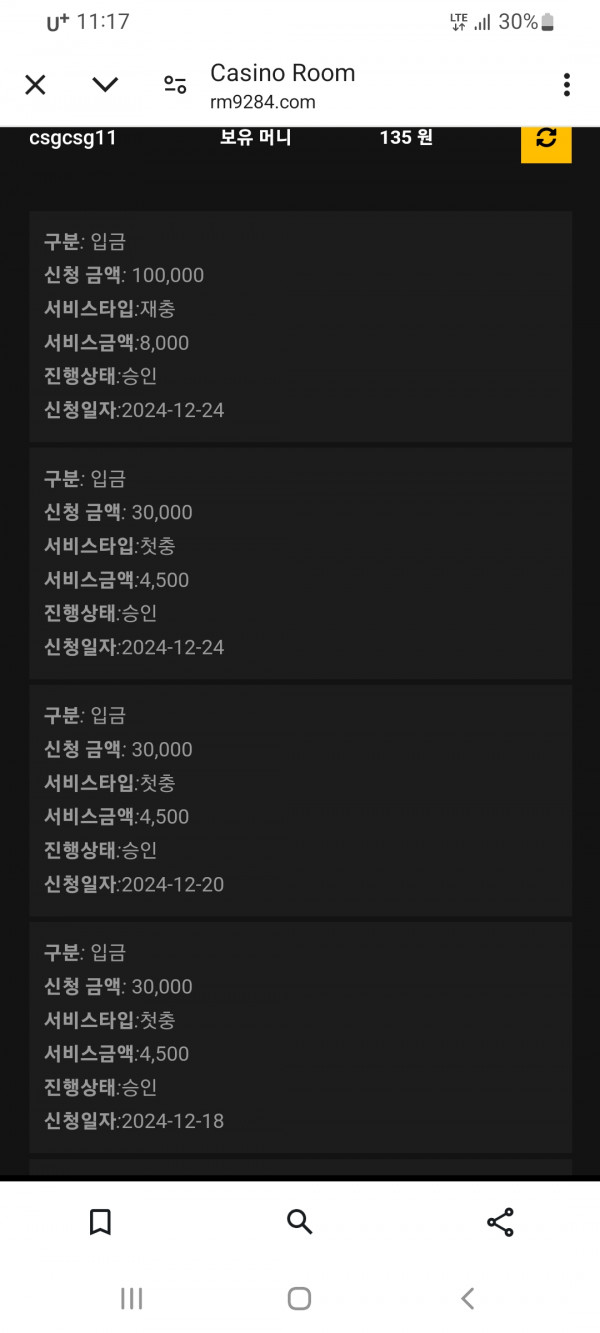Open site settings icon beside the URL

coord(175,85)
